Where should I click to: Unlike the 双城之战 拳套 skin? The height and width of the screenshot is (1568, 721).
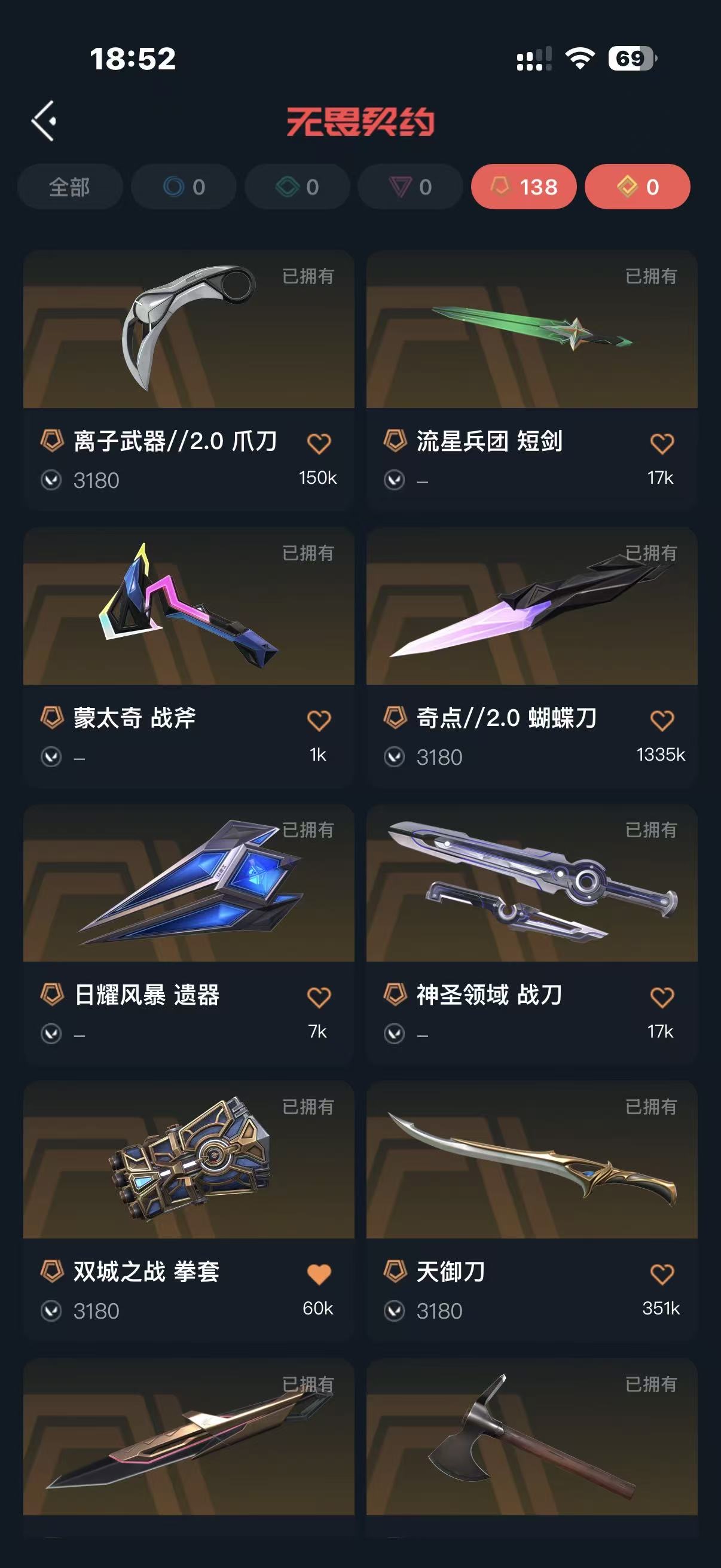[319, 1274]
